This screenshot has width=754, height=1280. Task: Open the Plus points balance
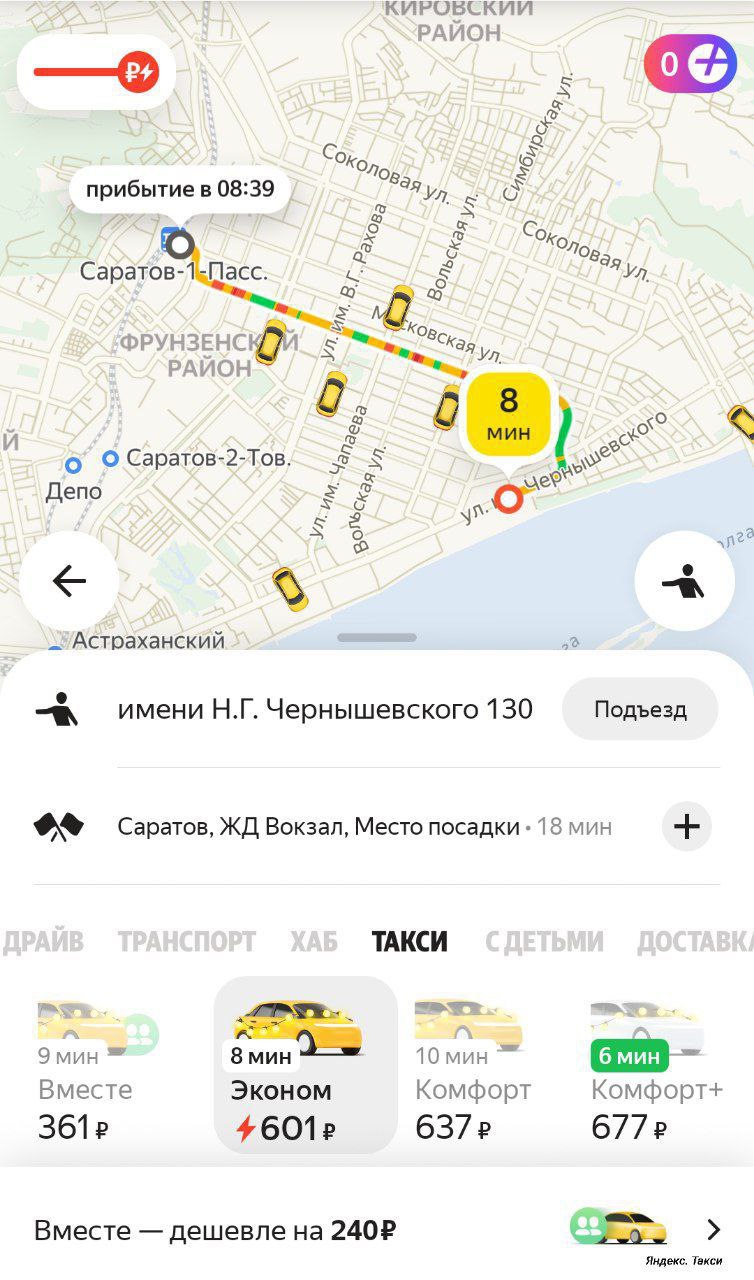[690, 64]
